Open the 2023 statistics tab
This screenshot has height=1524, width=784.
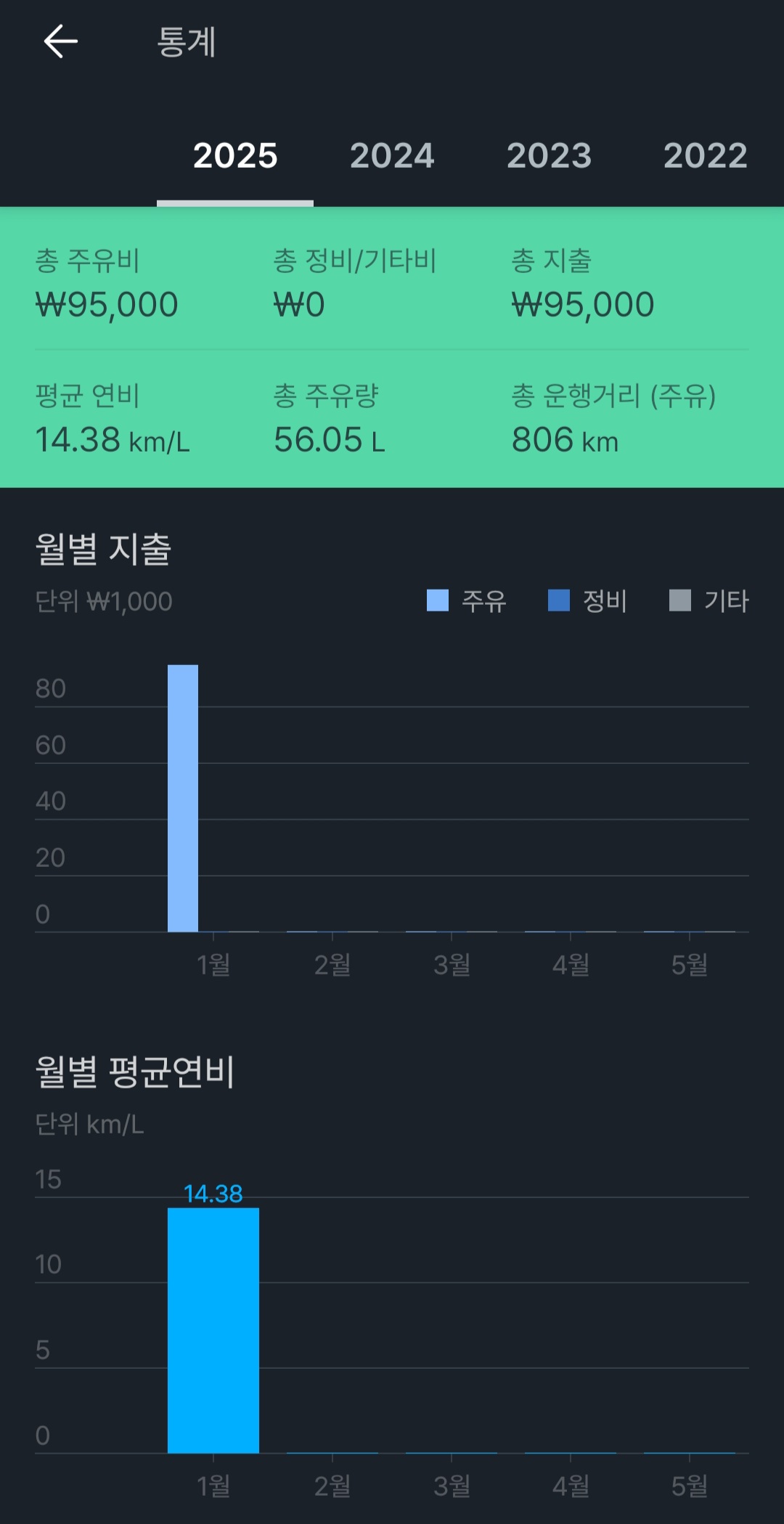click(549, 155)
